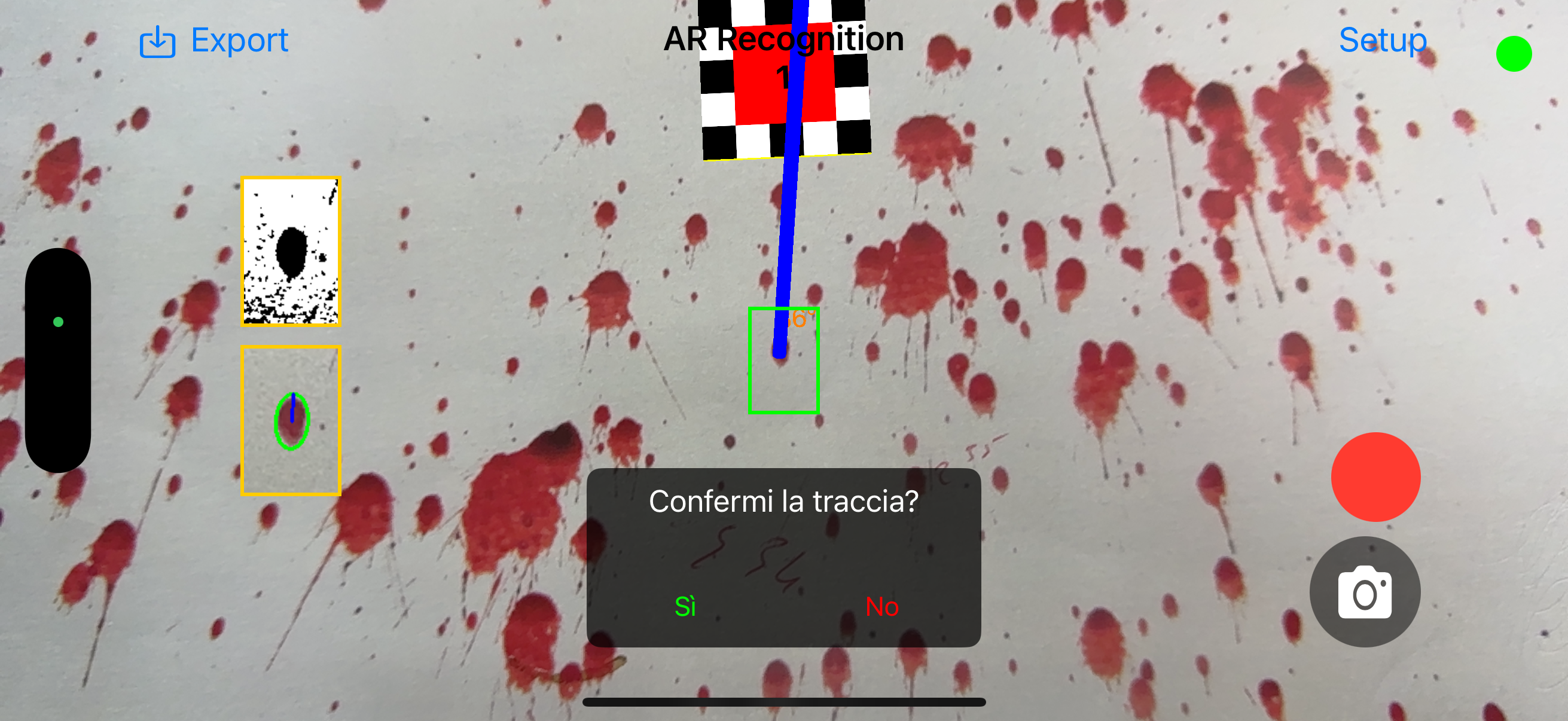Viewport: 1568px width, 721px height.
Task: Confirm the trace with Sì
Action: [x=685, y=606]
